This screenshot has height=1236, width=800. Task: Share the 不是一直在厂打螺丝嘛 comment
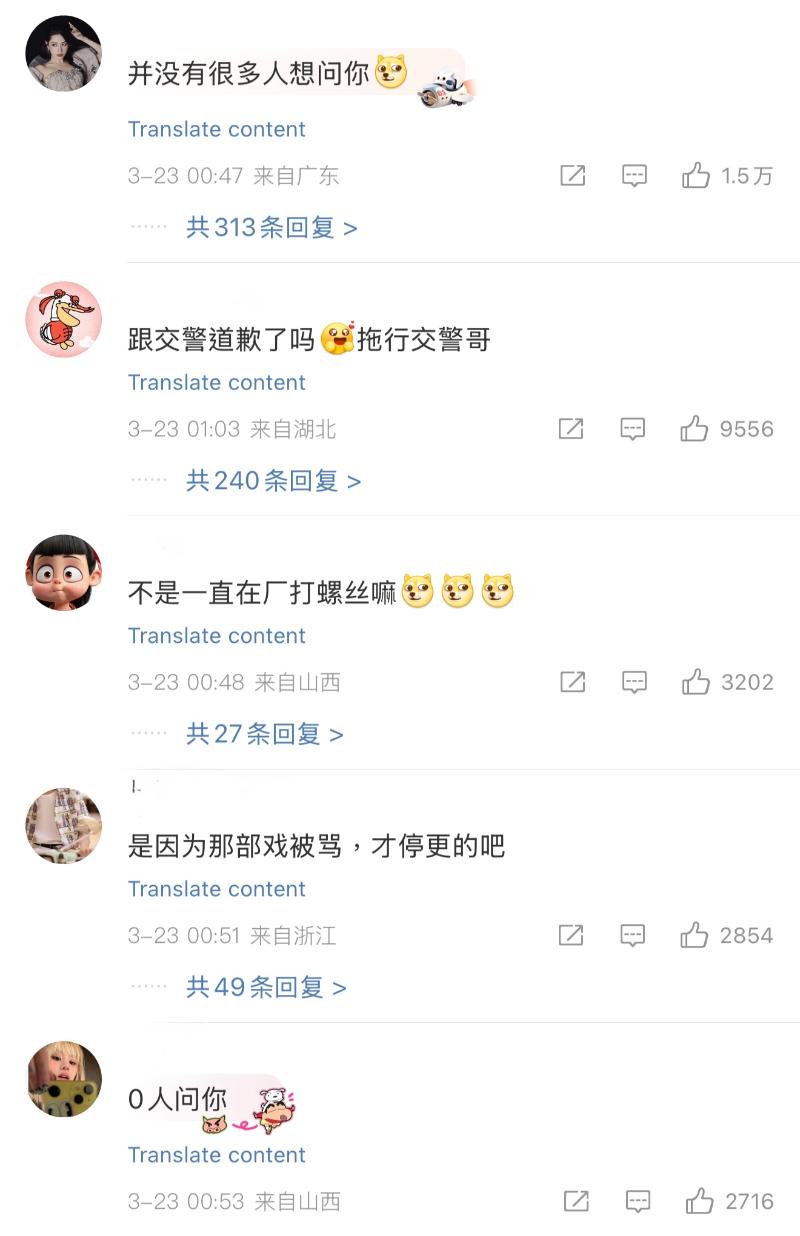pos(572,682)
